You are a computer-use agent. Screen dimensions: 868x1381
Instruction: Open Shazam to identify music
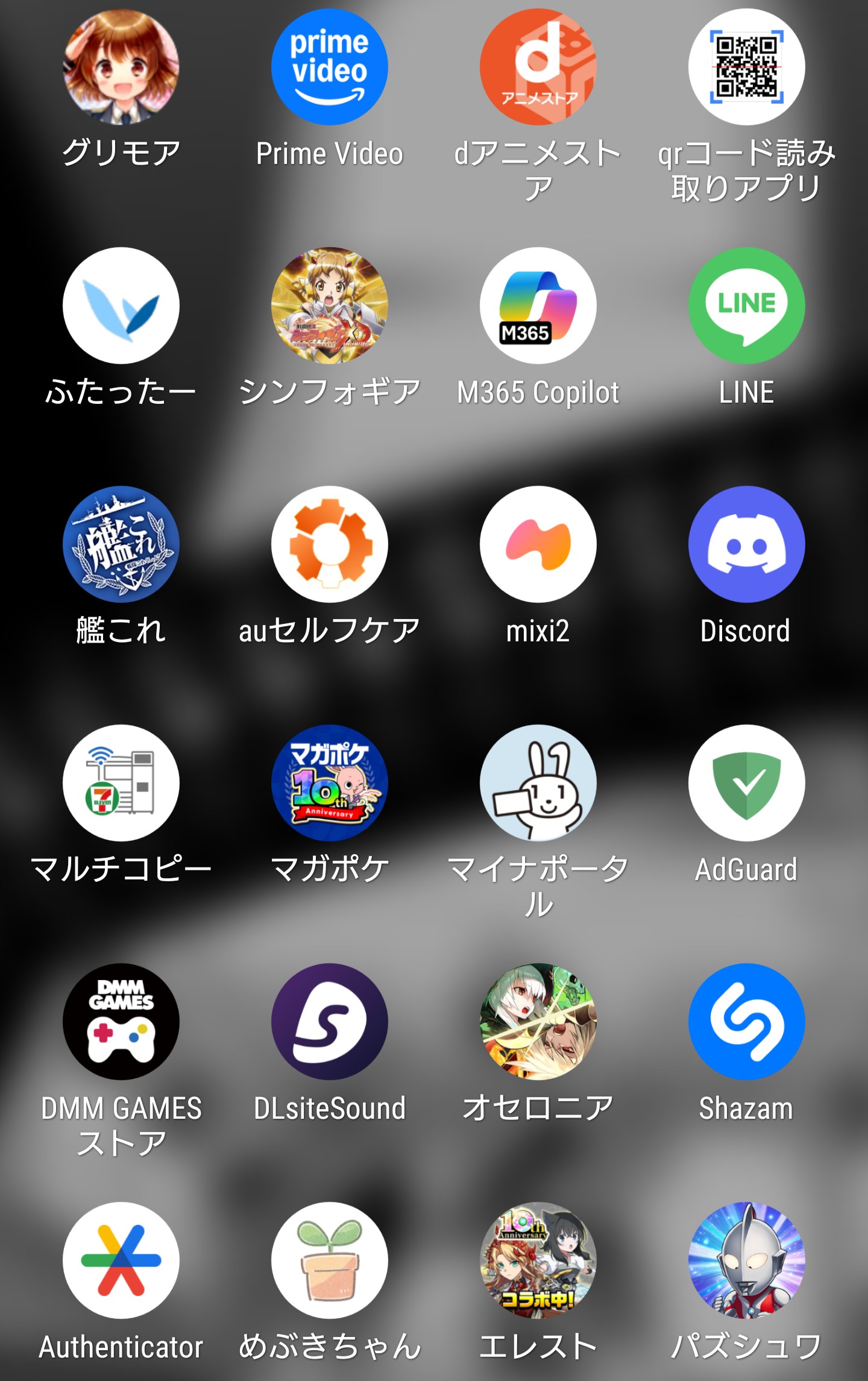[x=746, y=1022]
